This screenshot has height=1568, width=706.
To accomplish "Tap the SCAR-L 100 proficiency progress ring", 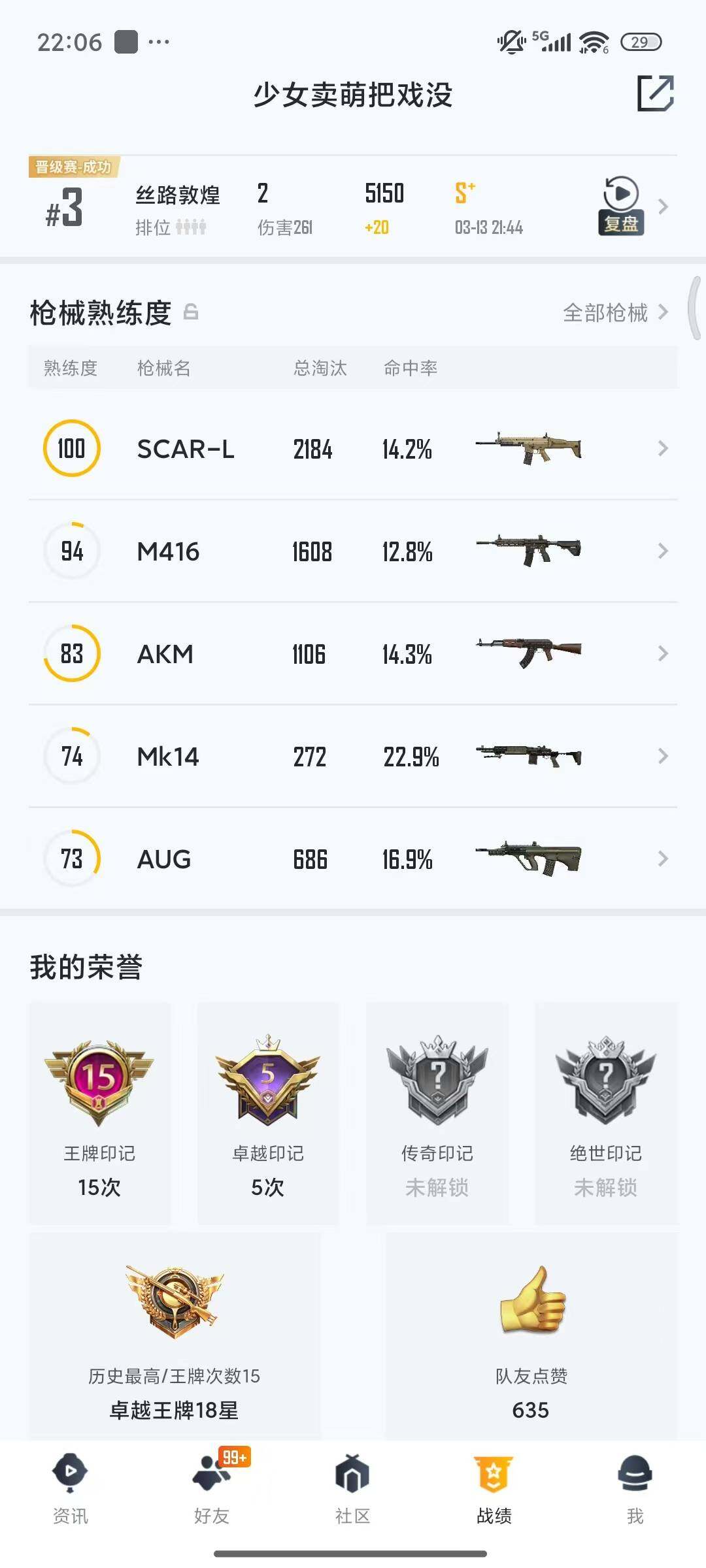I will point(72,449).
